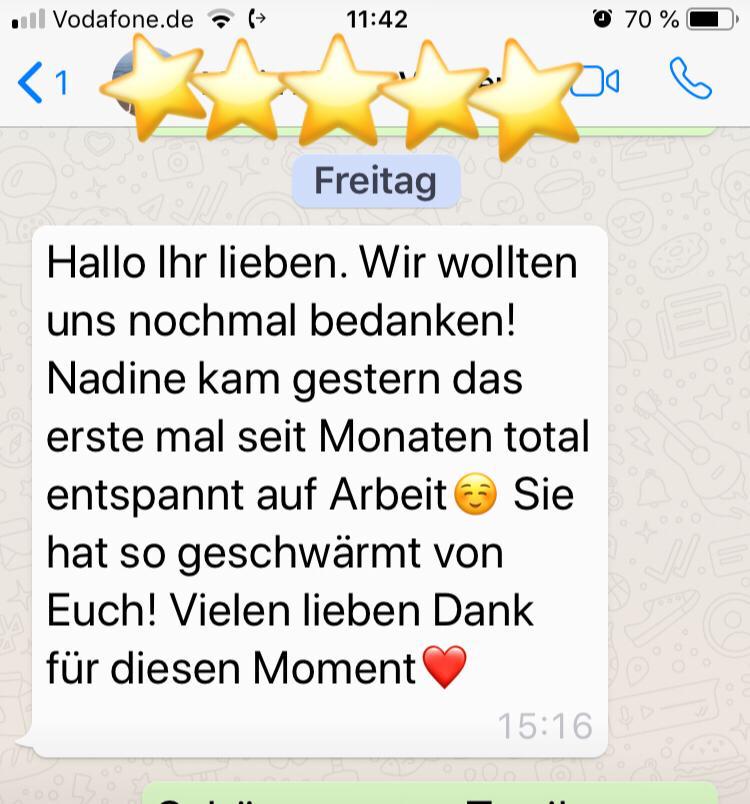Go back to the chat list
Viewport: 750px width, 804px height.
click(40, 82)
